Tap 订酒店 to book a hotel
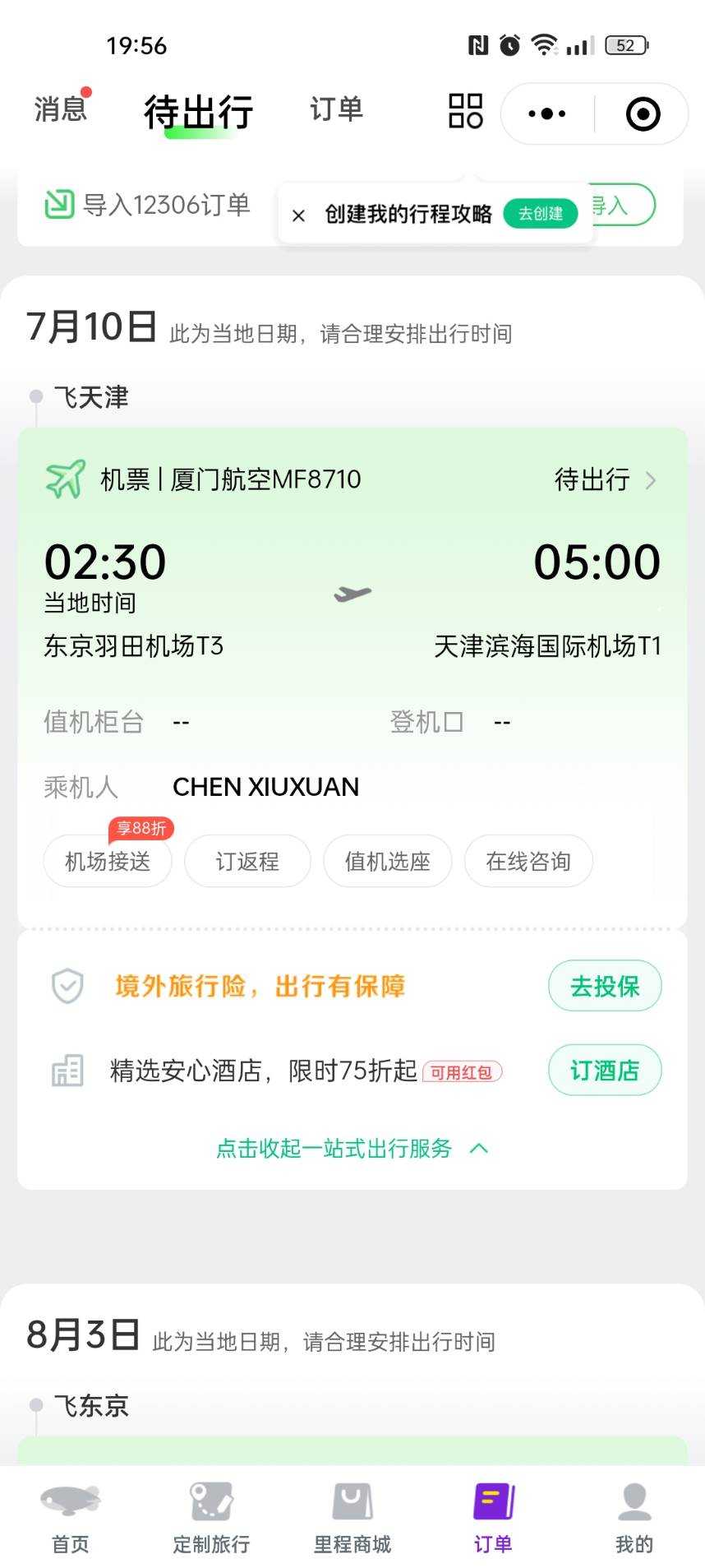The height and width of the screenshot is (1568, 705). 604,1070
